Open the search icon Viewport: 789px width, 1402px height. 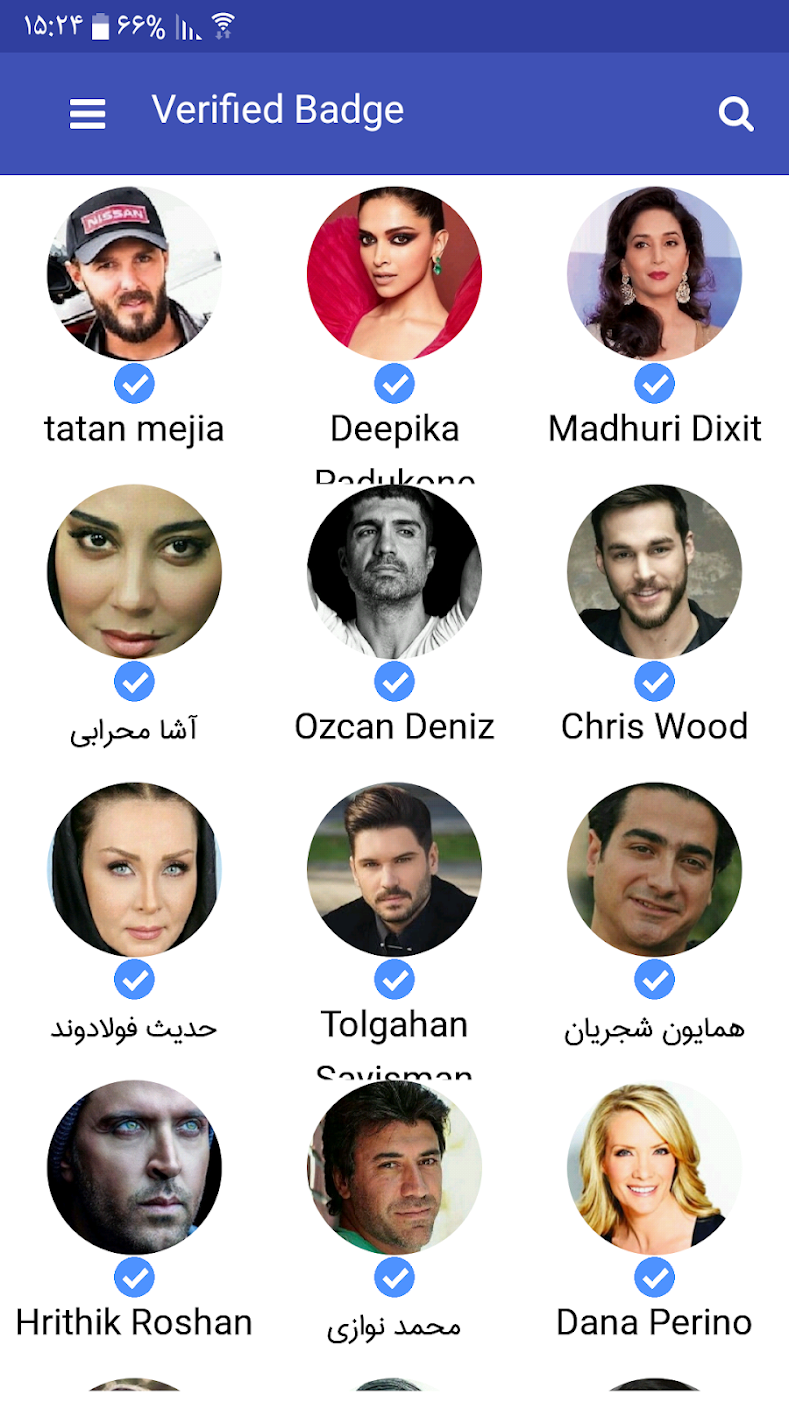(736, 114)
